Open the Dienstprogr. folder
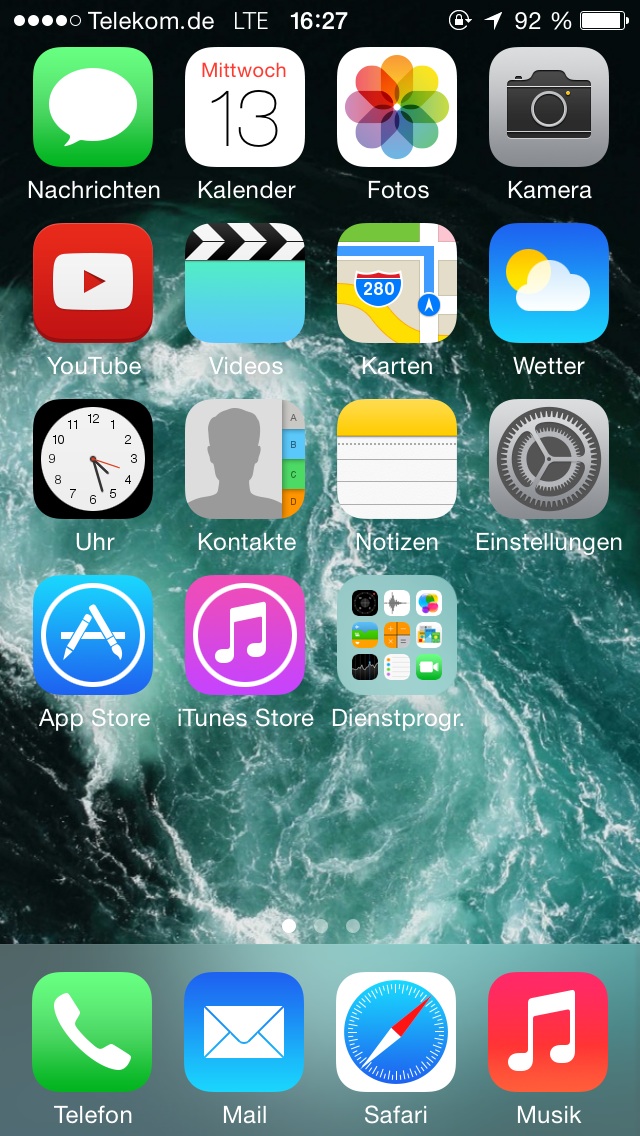The height and width of the screenshot is (1136, 640). [x=397, y=635]
